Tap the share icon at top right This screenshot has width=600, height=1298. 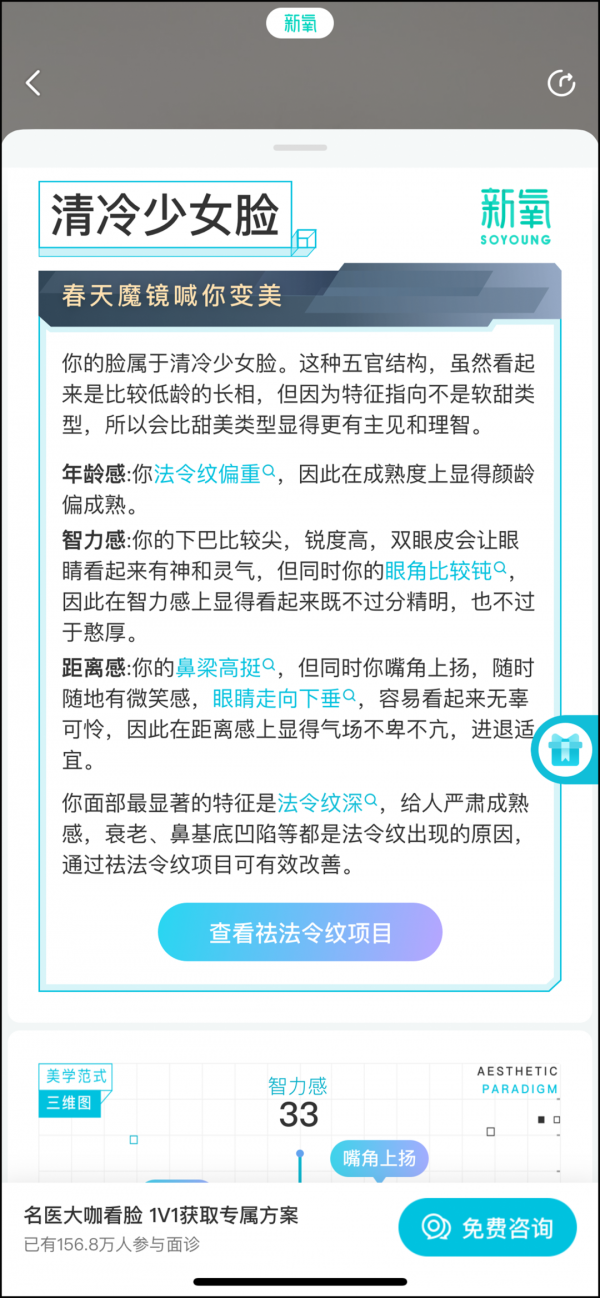click(562, 83)
